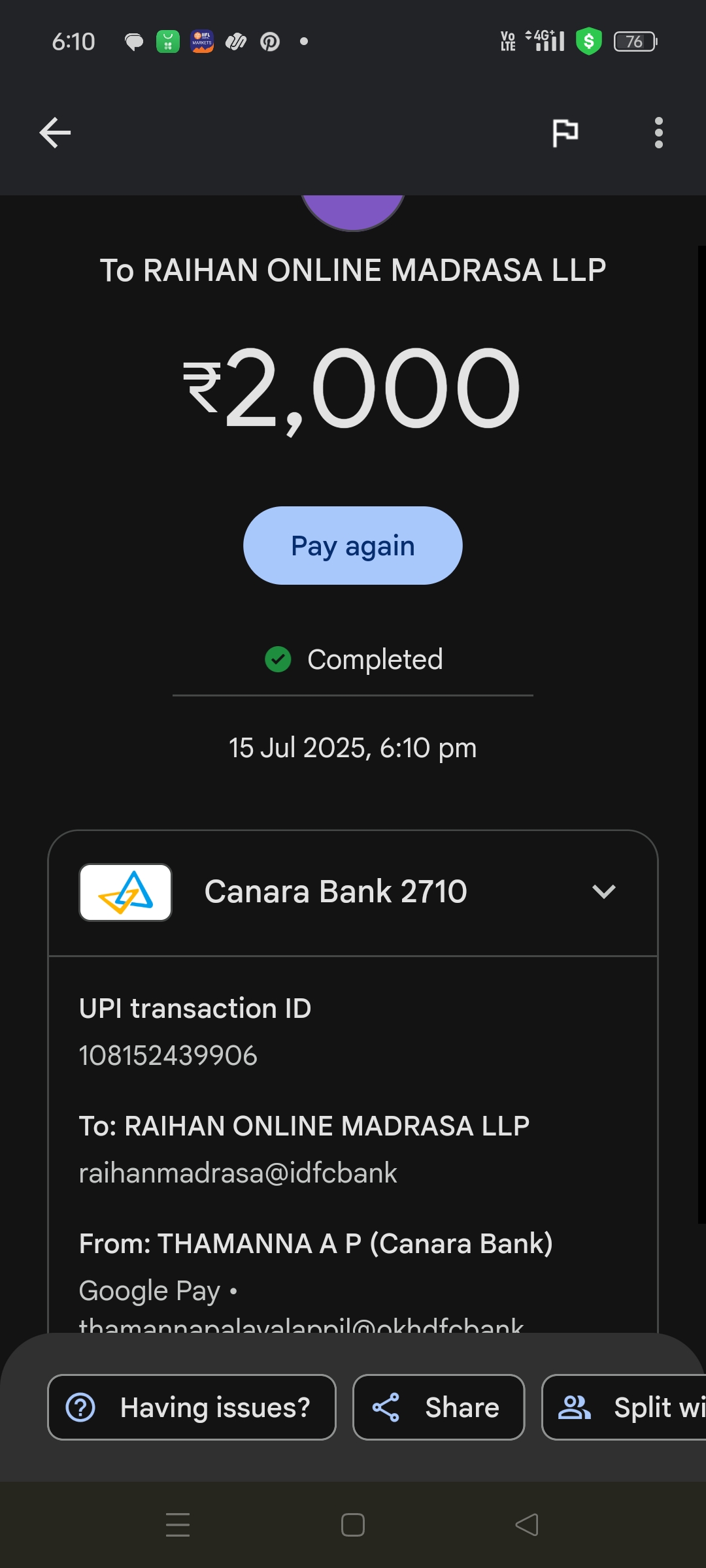Report this payment with the flag icon
The image size is (706, 1568).
(x=565, y=133)
